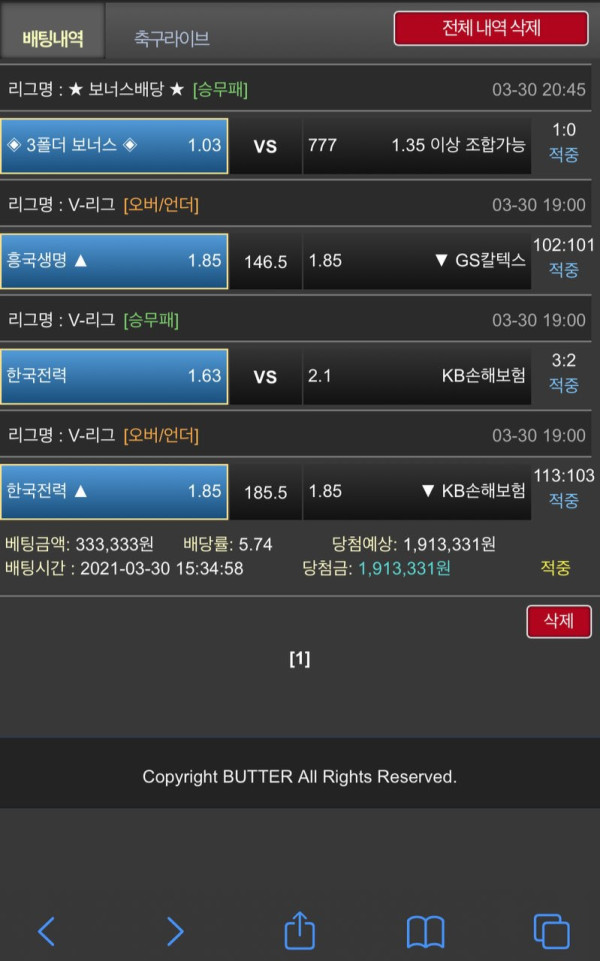The height and width of the screenshot is (961, 600).
Task: Show open browser tabs
Action: [551, 931]
